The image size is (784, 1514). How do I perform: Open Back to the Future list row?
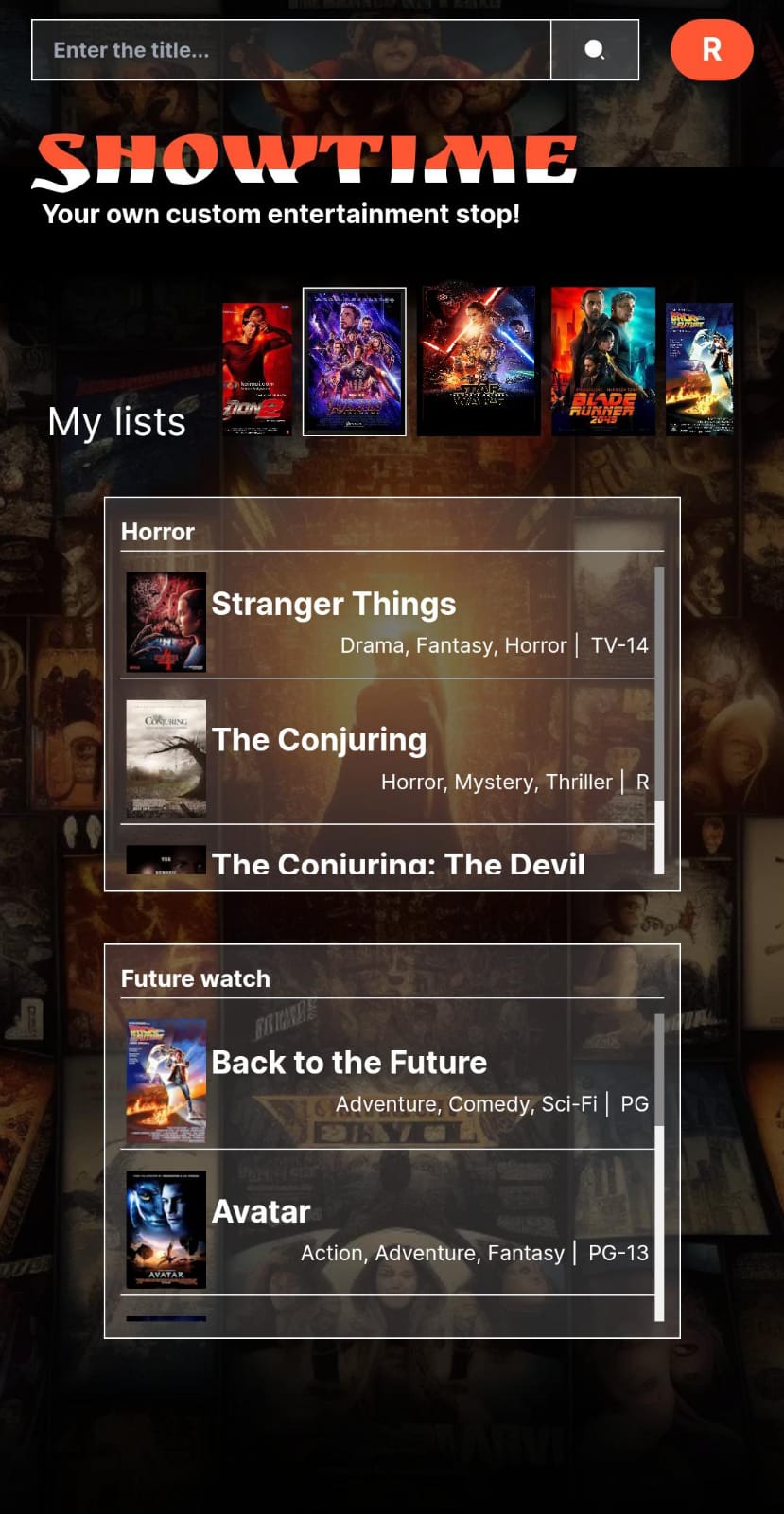tap(388, 1081)
